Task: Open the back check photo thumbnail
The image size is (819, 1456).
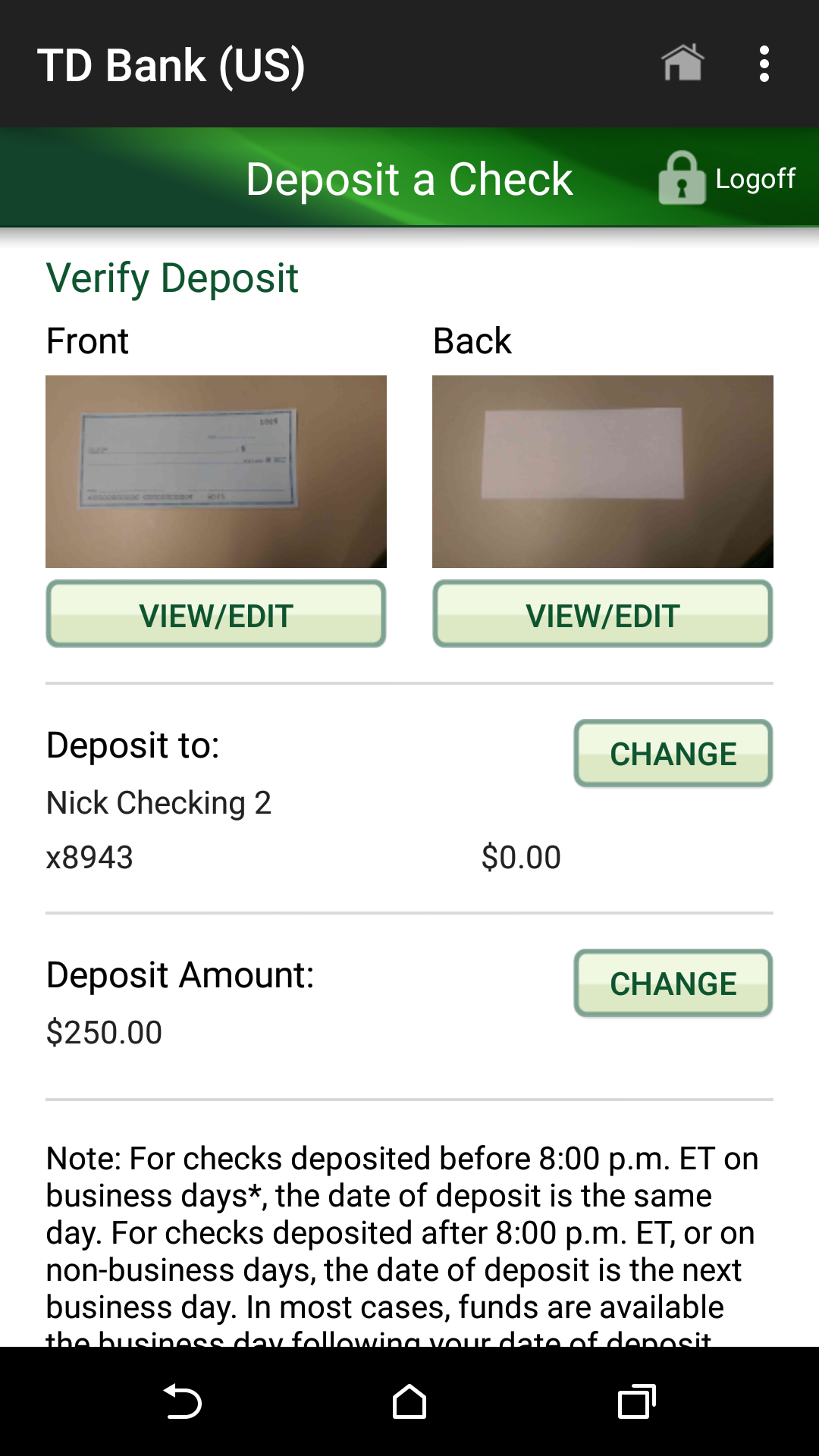Action: tap(603, 472)
